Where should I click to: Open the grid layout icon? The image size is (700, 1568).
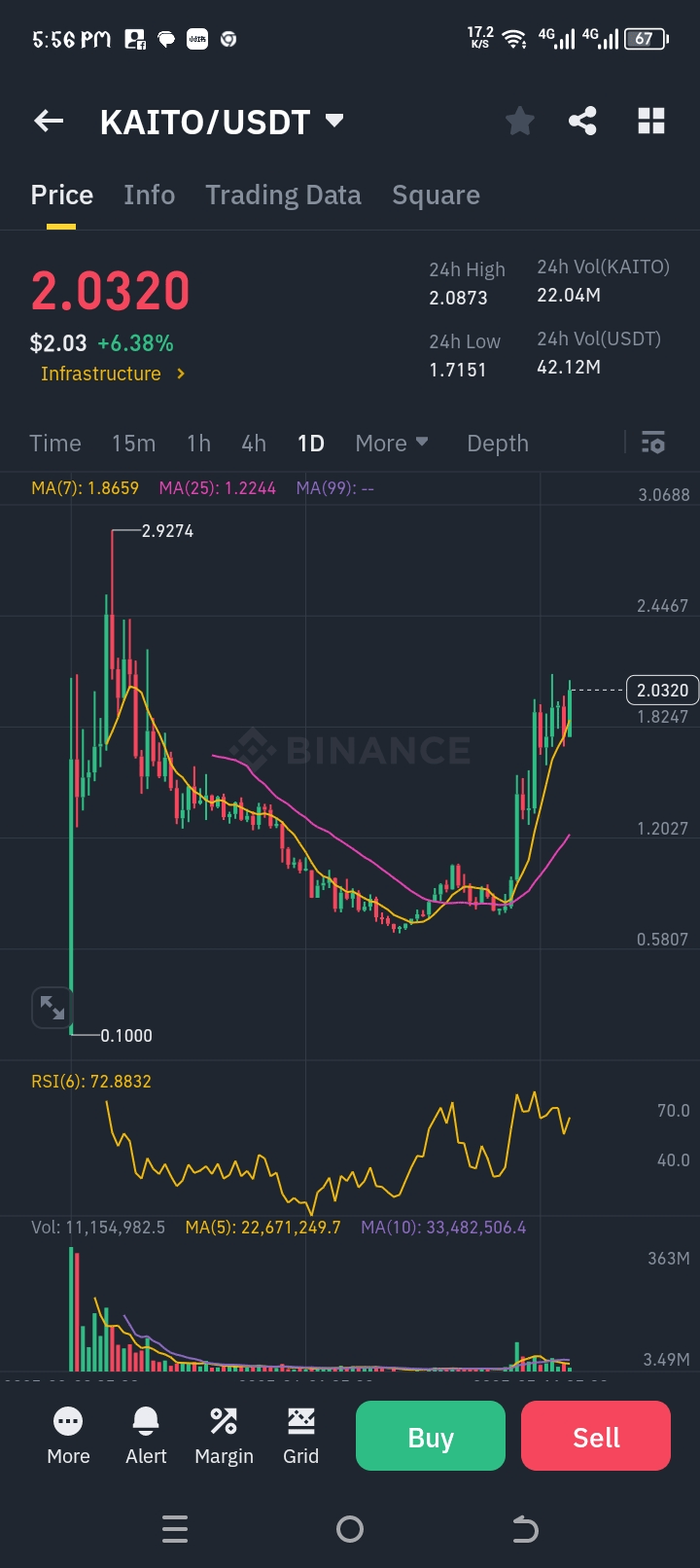point(650,122)
